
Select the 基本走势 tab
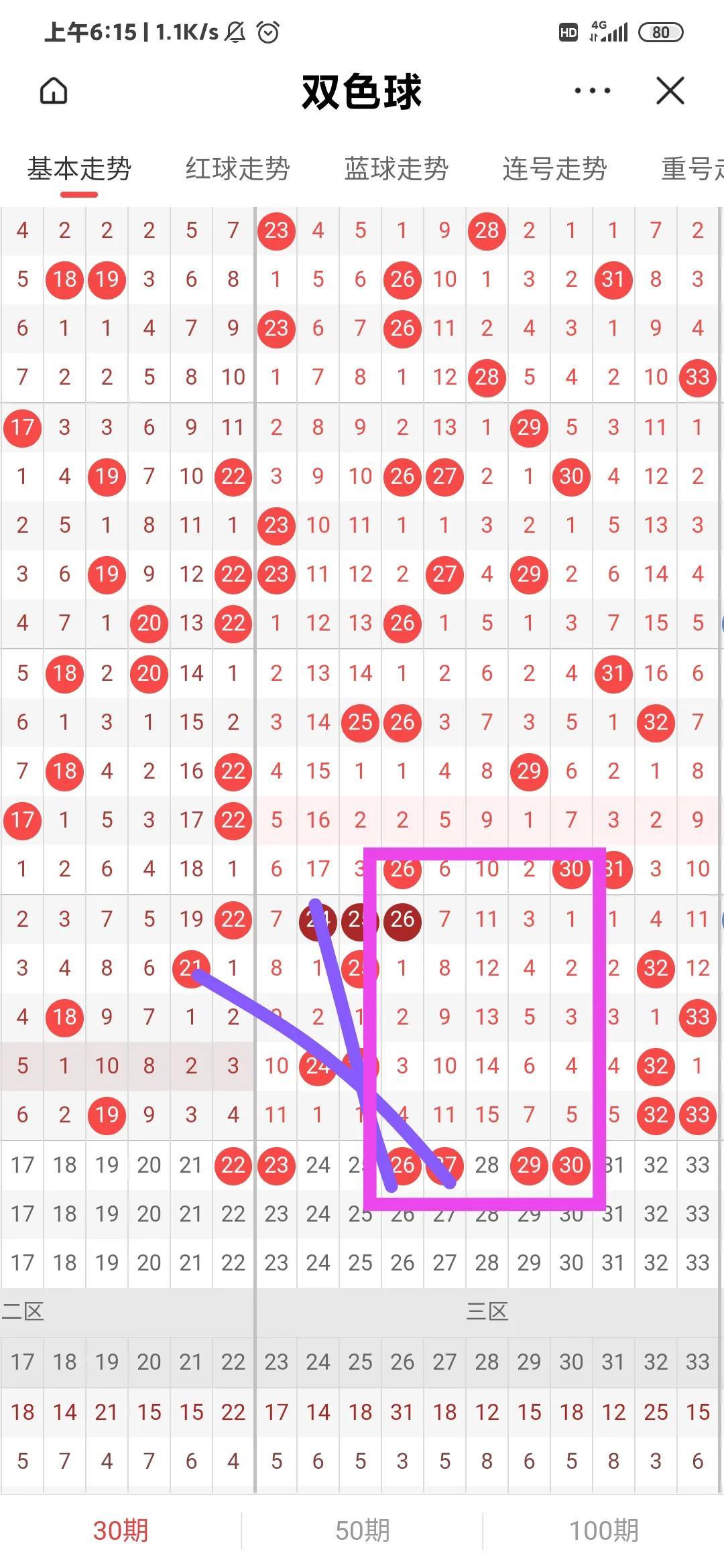(x=79, y=169)
